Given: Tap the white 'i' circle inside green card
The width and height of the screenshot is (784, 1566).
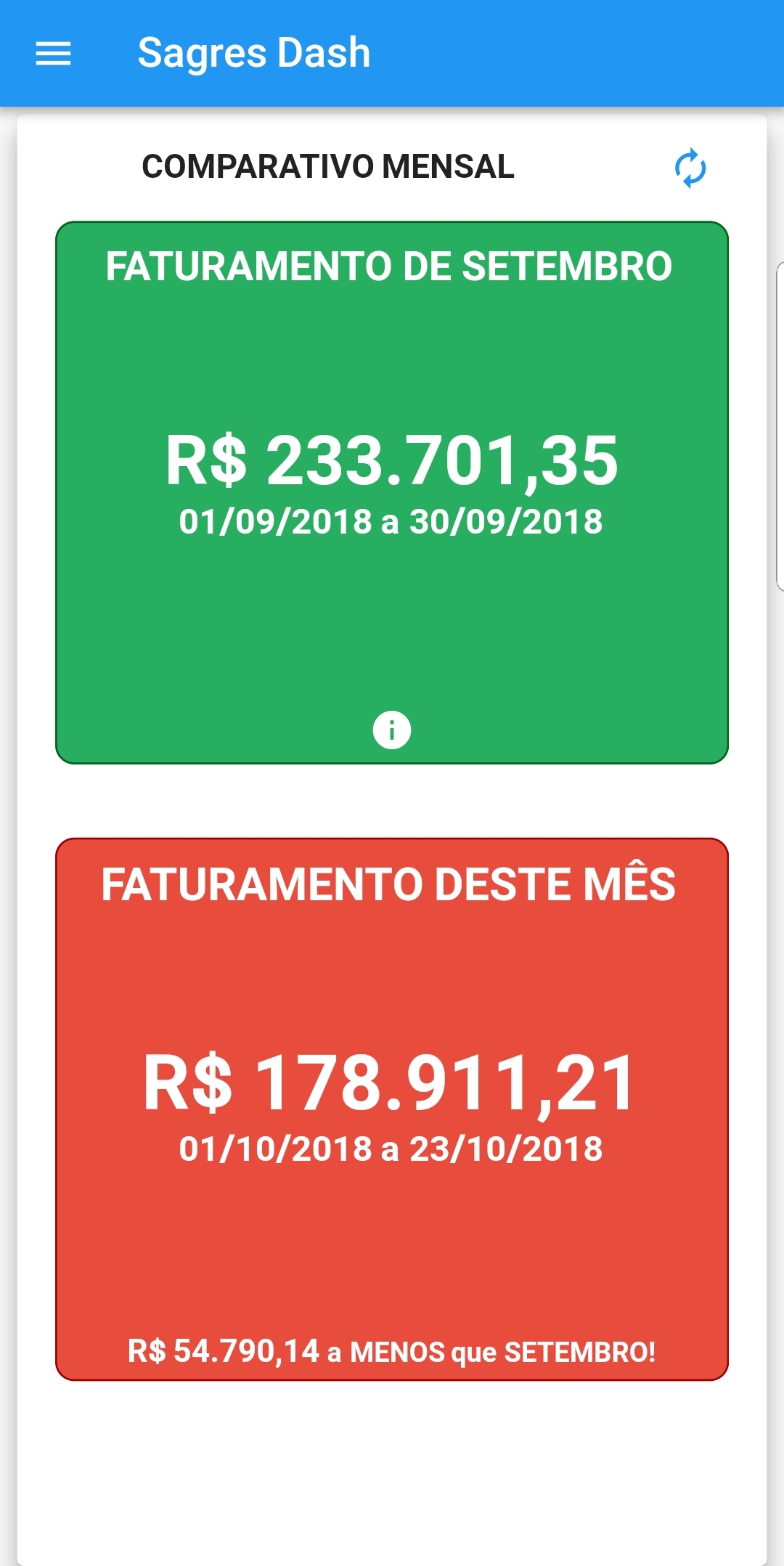Looking at the screenshot, I should click(392, 728).
